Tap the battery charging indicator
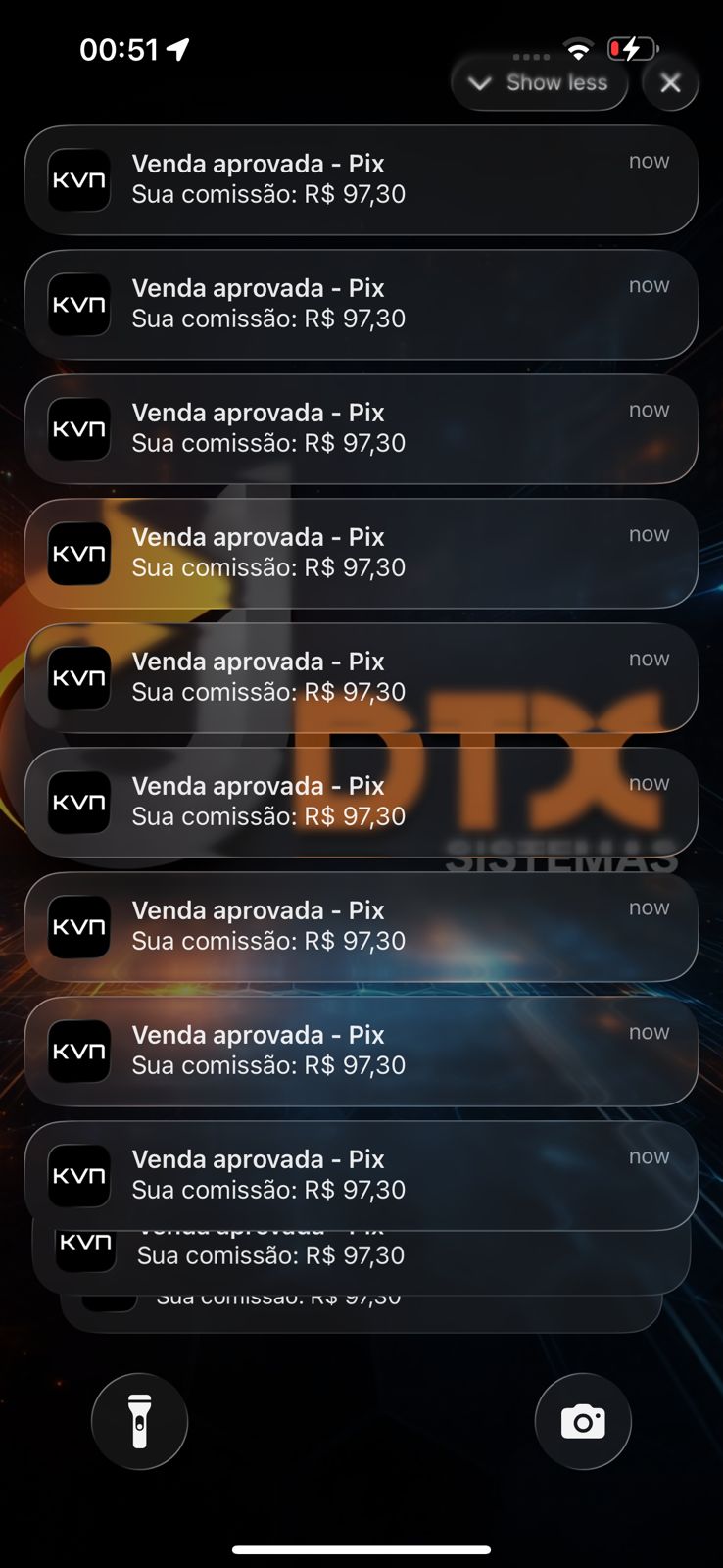The height and width of the screenshot is (1568, 723). pyautogui.click(x=632, y=47)
